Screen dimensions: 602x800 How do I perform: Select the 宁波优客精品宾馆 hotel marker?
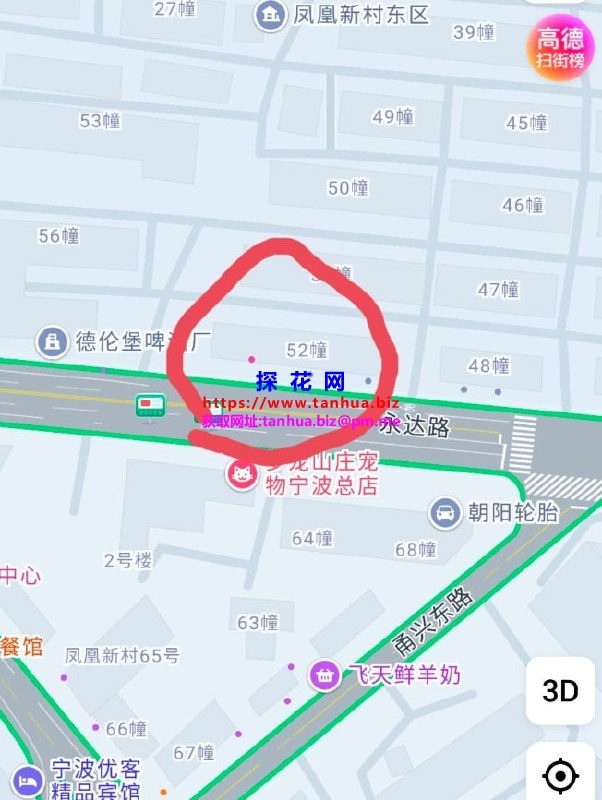[x=27, y=778]
